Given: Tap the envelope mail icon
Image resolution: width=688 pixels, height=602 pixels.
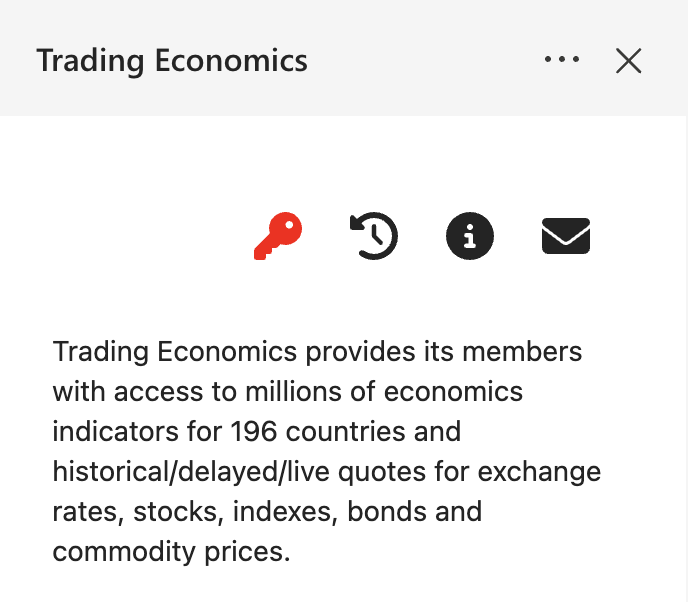Looking at the screenshot, I should [566, 236].
